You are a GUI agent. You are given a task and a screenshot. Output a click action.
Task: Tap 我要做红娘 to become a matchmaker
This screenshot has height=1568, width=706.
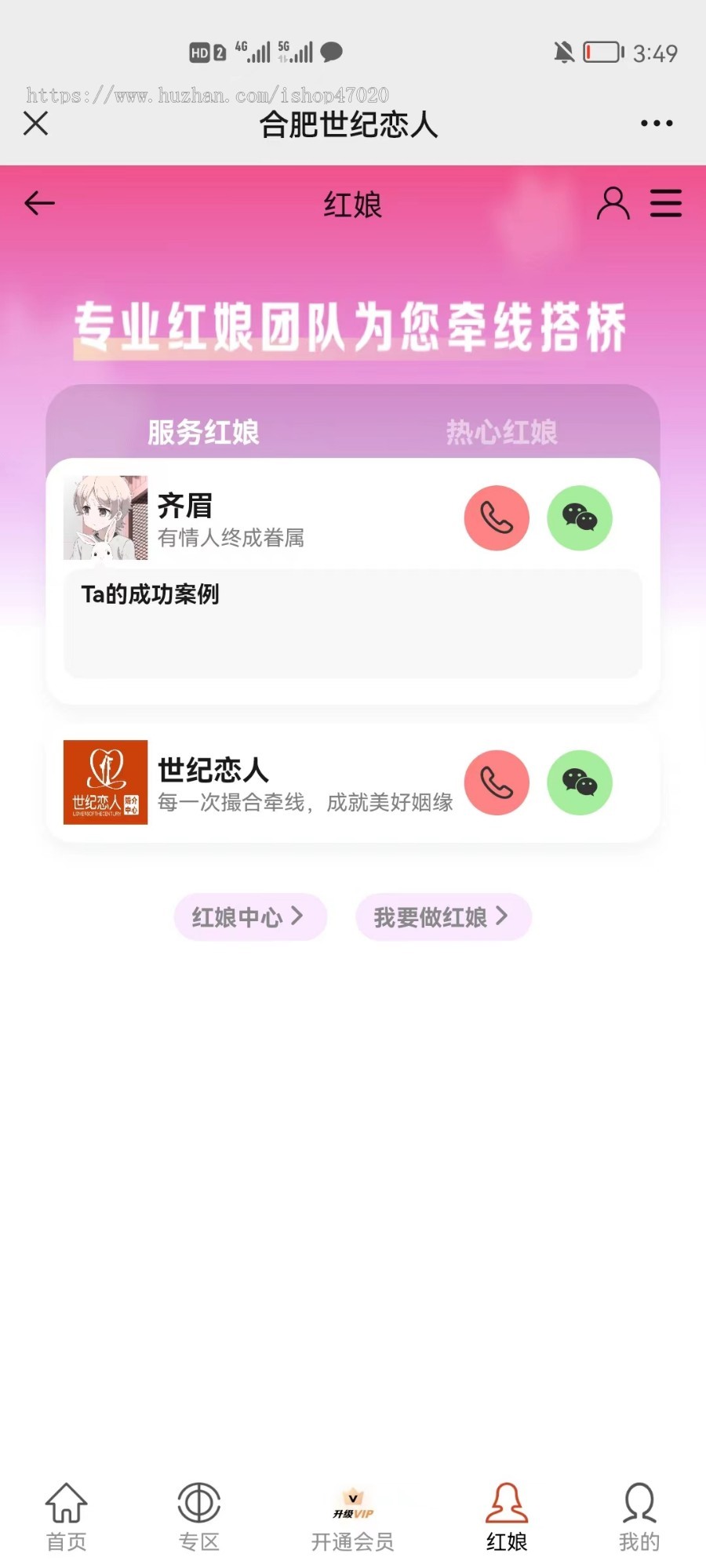[443, 916]
